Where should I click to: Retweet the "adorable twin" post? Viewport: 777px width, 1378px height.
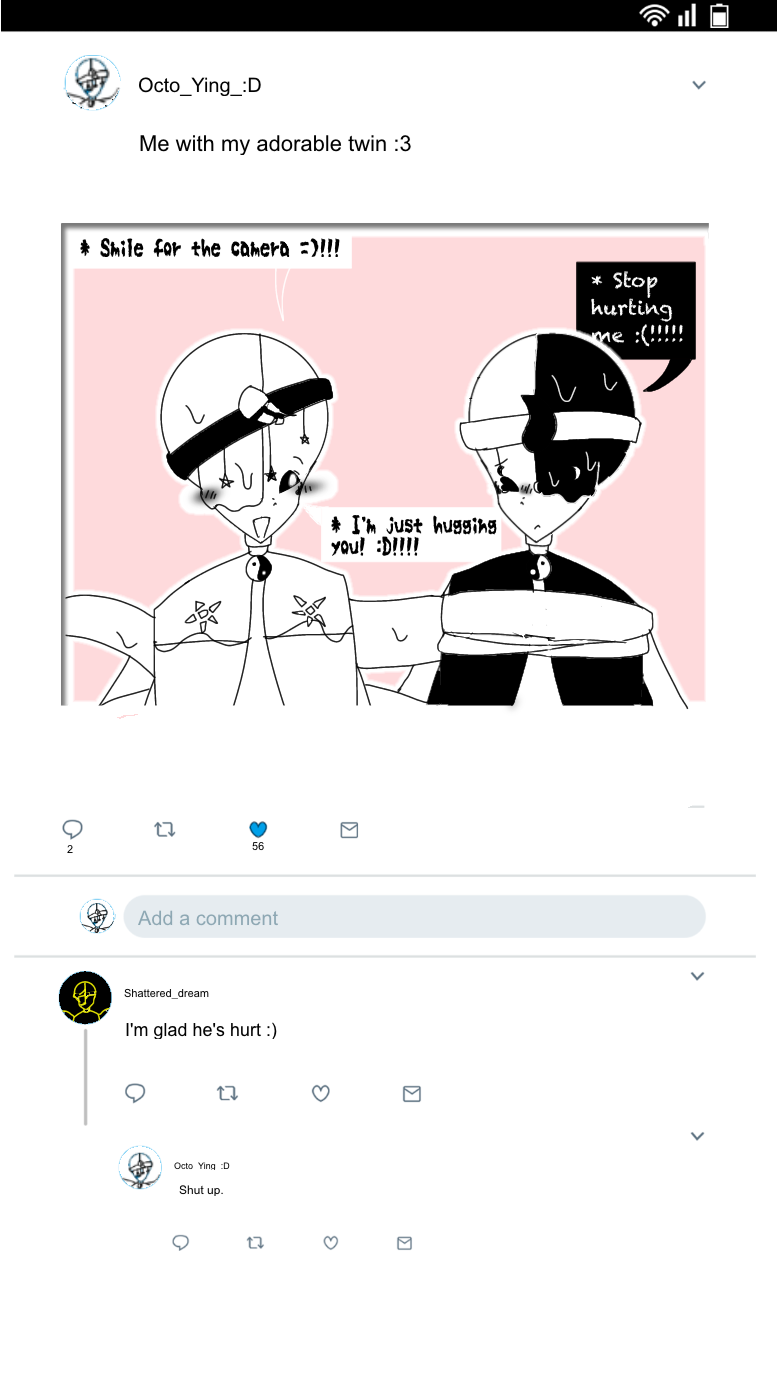165,829
